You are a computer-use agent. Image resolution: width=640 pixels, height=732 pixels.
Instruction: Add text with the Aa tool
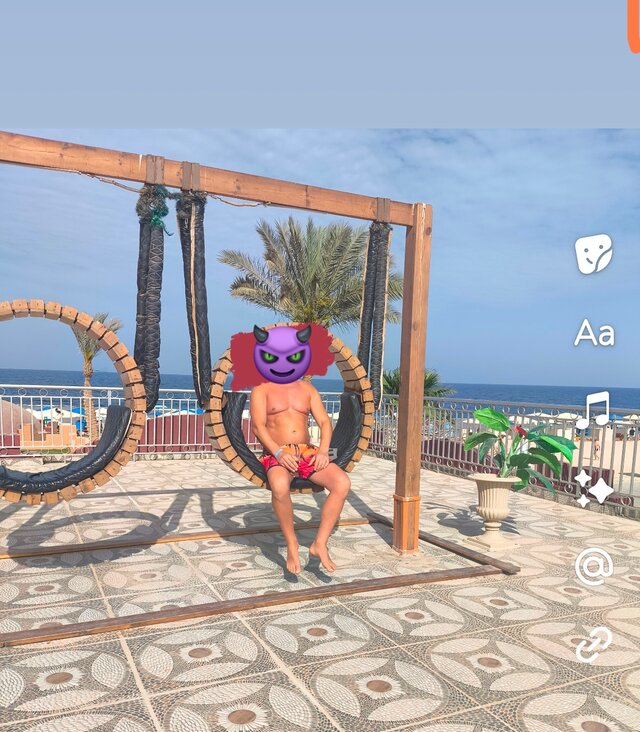tap(593, 333)
